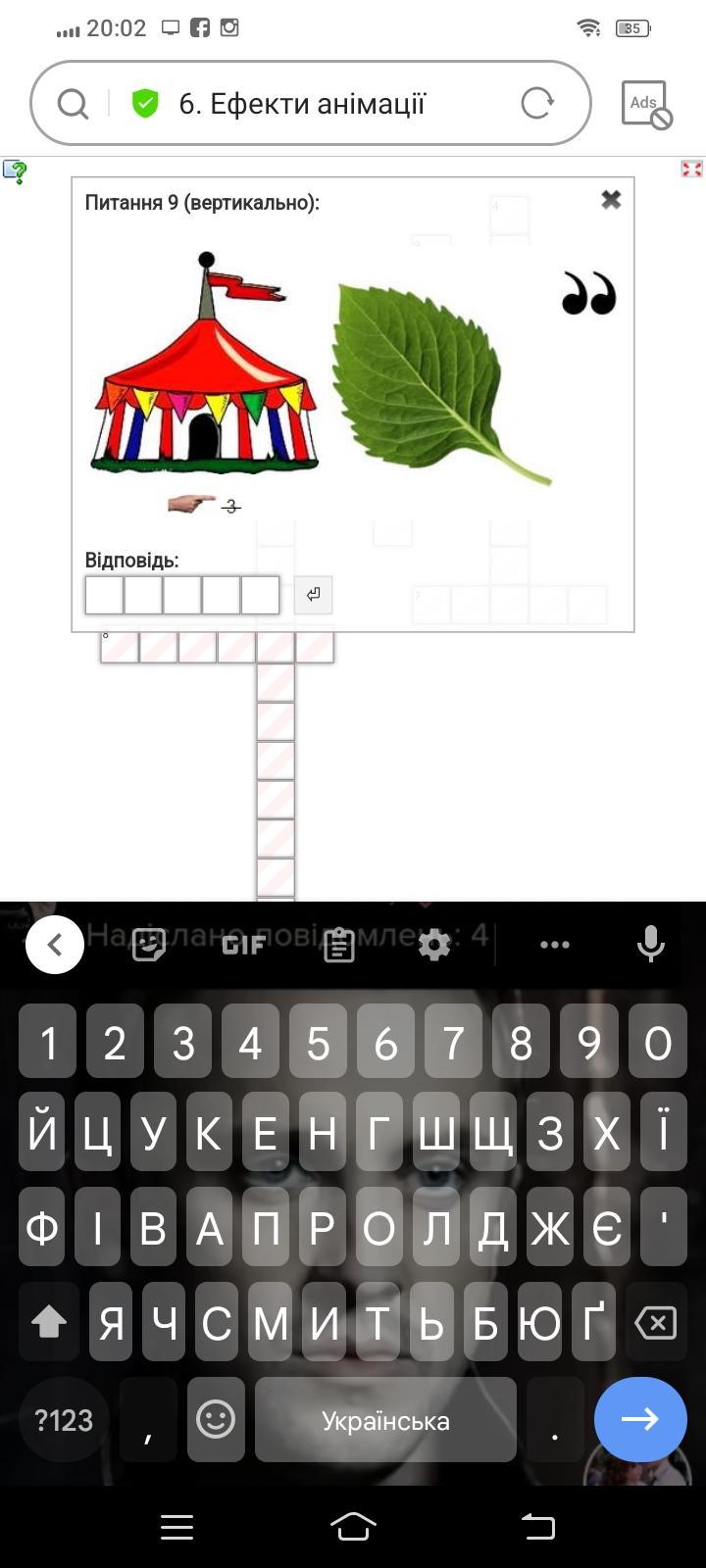Focus the first answer letter box
706x1568 pixels.
104,595
